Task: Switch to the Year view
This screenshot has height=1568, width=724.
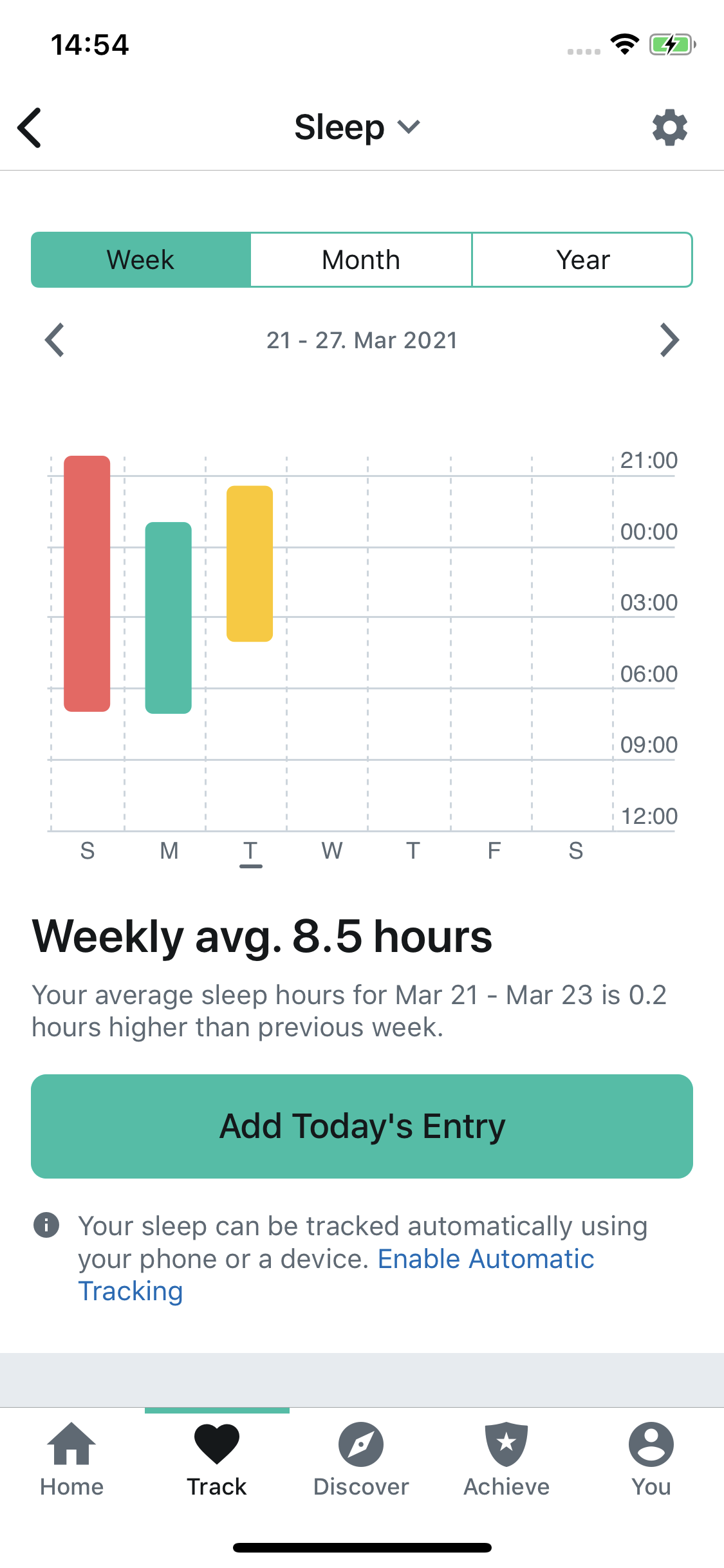Action: [x=582, y=260]
